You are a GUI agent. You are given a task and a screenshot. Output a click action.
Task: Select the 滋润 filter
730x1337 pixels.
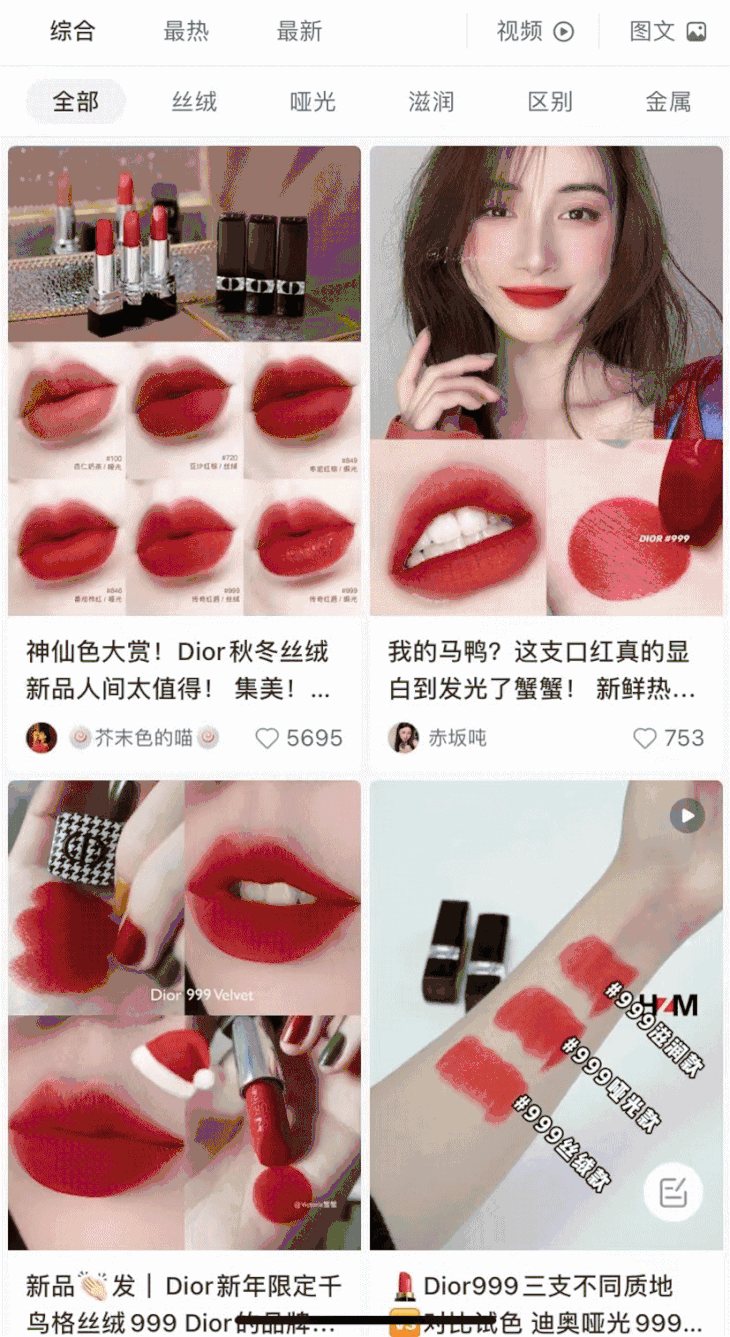click(x=430, y=101)
